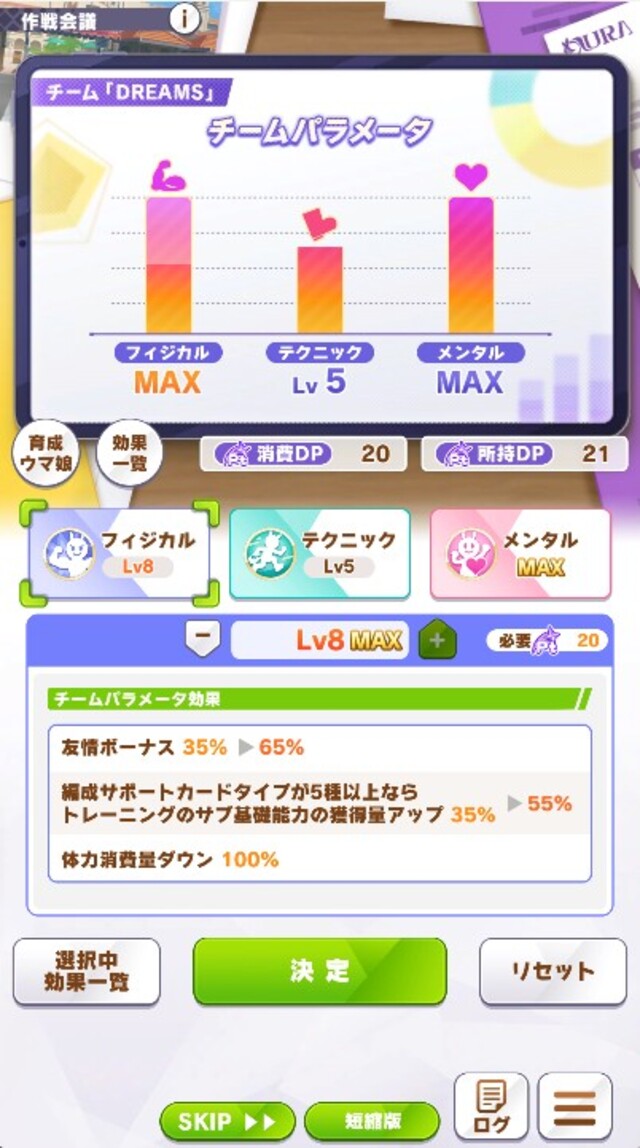640x1148 pixels.
Task: Toggle the 短縮版 option
Action: 372,1121
